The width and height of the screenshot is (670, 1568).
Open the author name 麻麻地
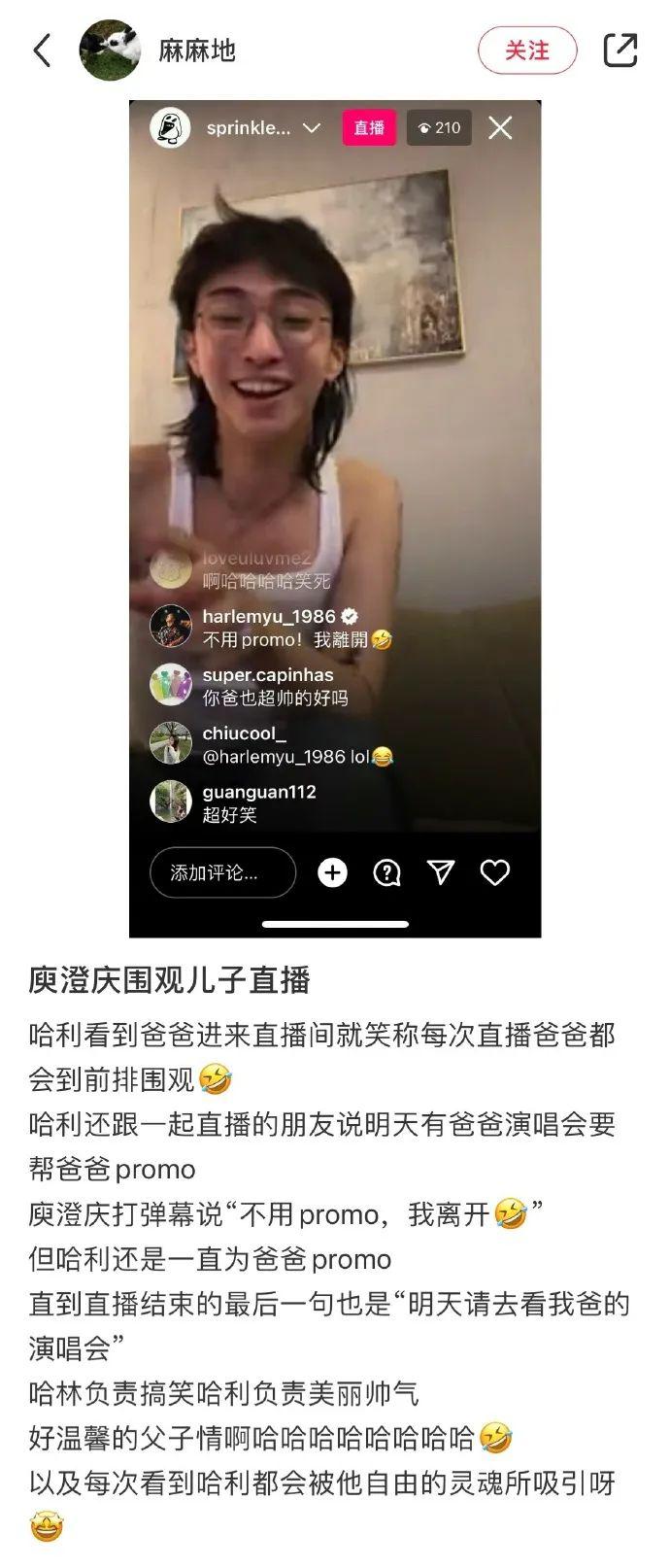click(x=197, y=51)
